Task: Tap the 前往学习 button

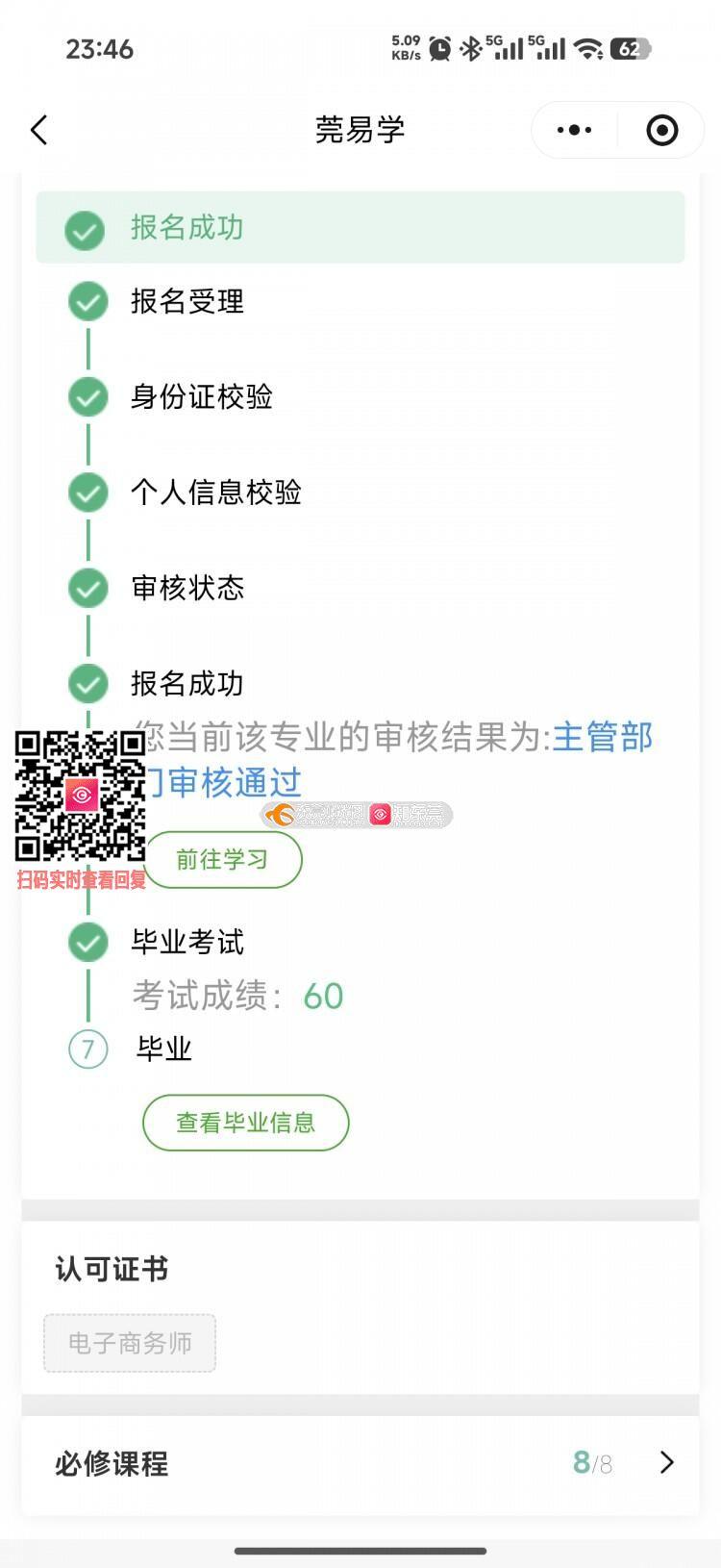Action: [x=223, y=859]
